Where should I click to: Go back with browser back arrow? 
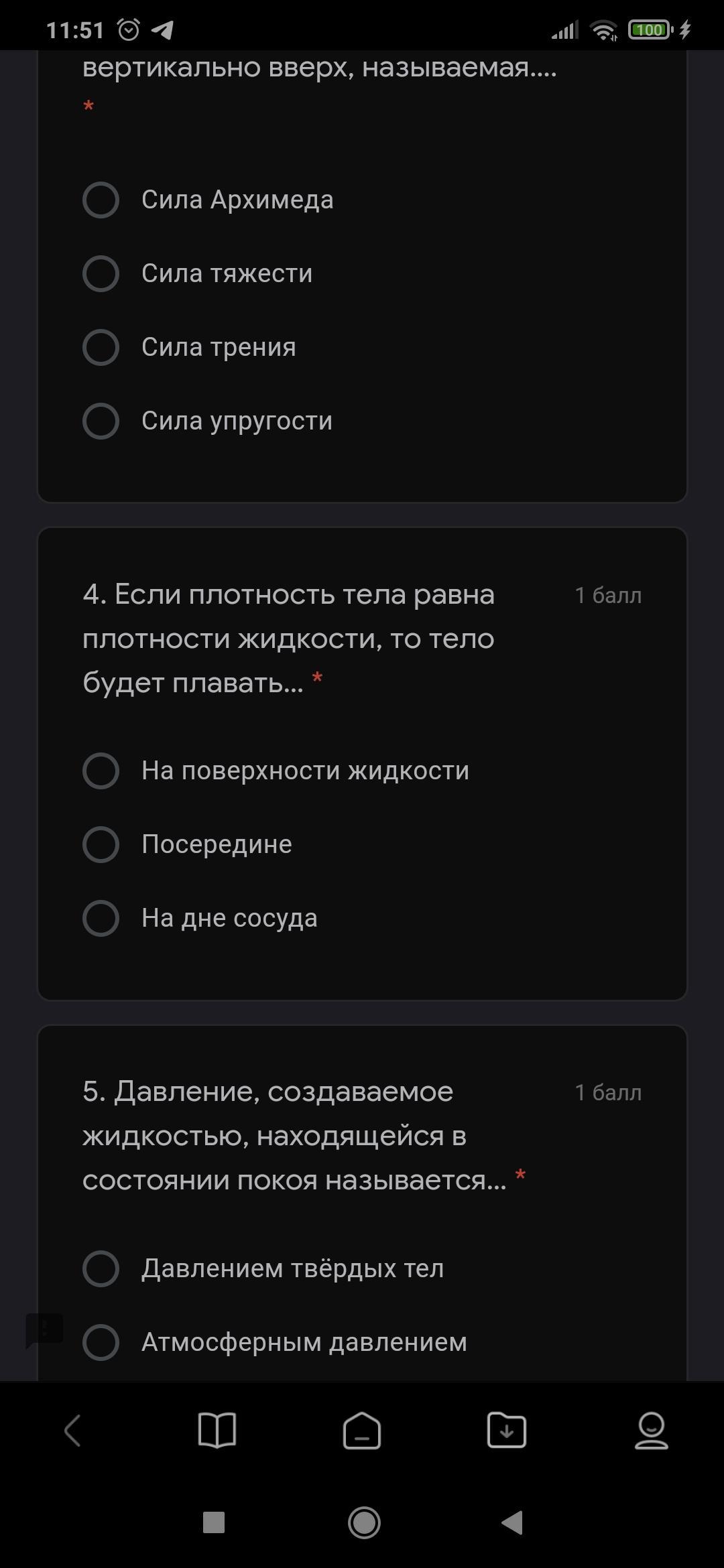(x=72, y=1431)
